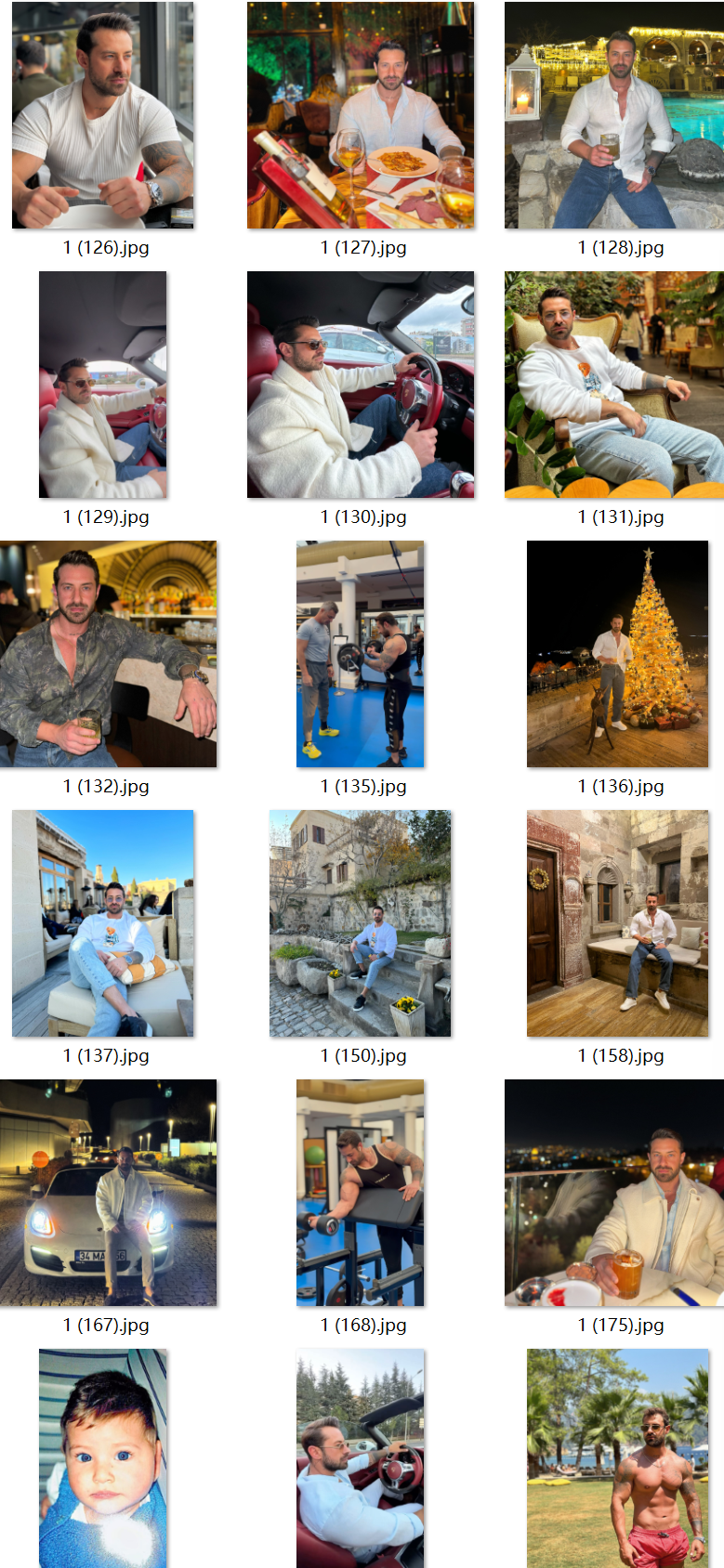Open picture 1 (150).jpg
724x1568 pixels.
tap(361, 923)
